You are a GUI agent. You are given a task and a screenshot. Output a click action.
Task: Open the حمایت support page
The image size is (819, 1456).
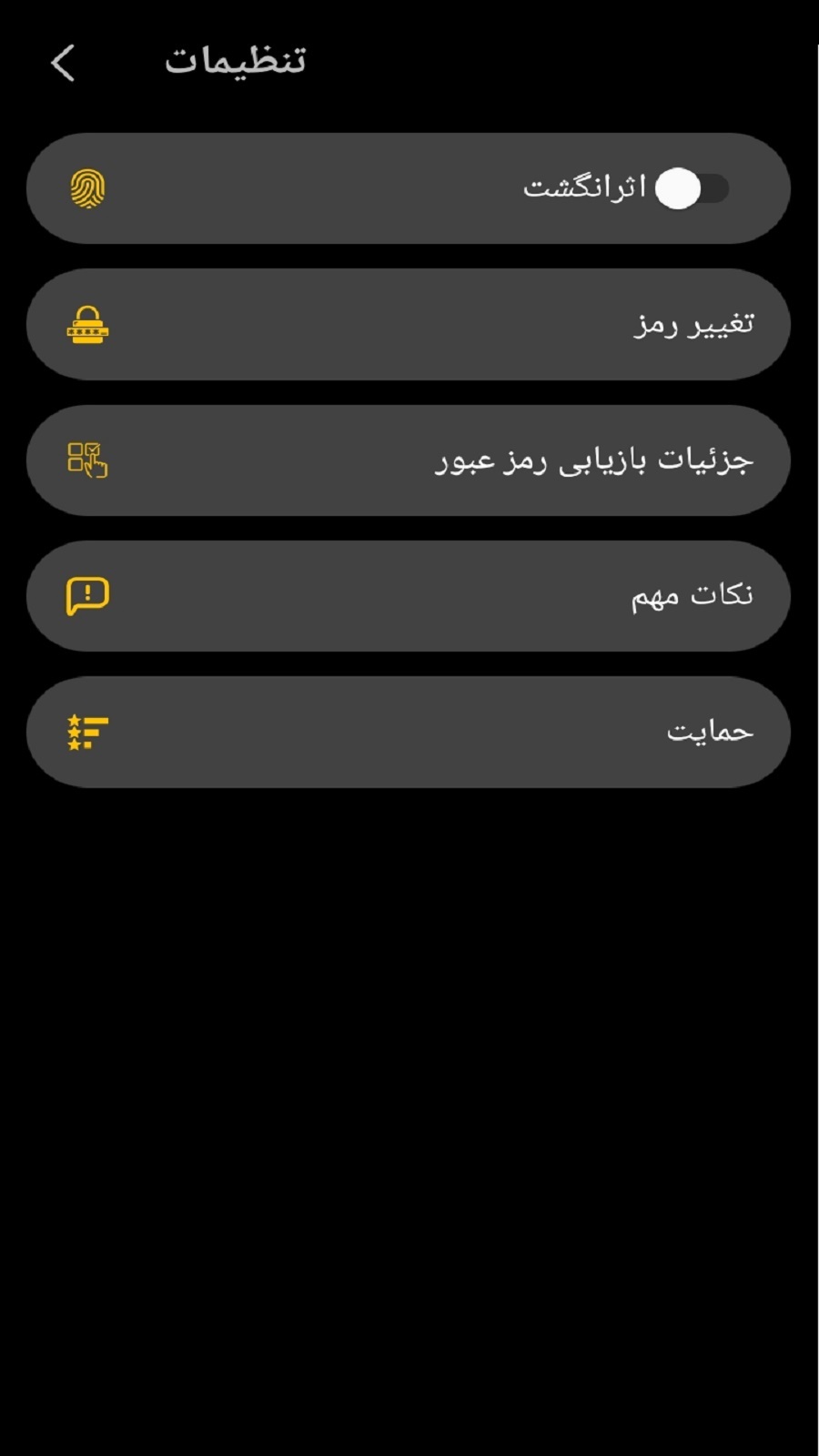pos(409,731)
